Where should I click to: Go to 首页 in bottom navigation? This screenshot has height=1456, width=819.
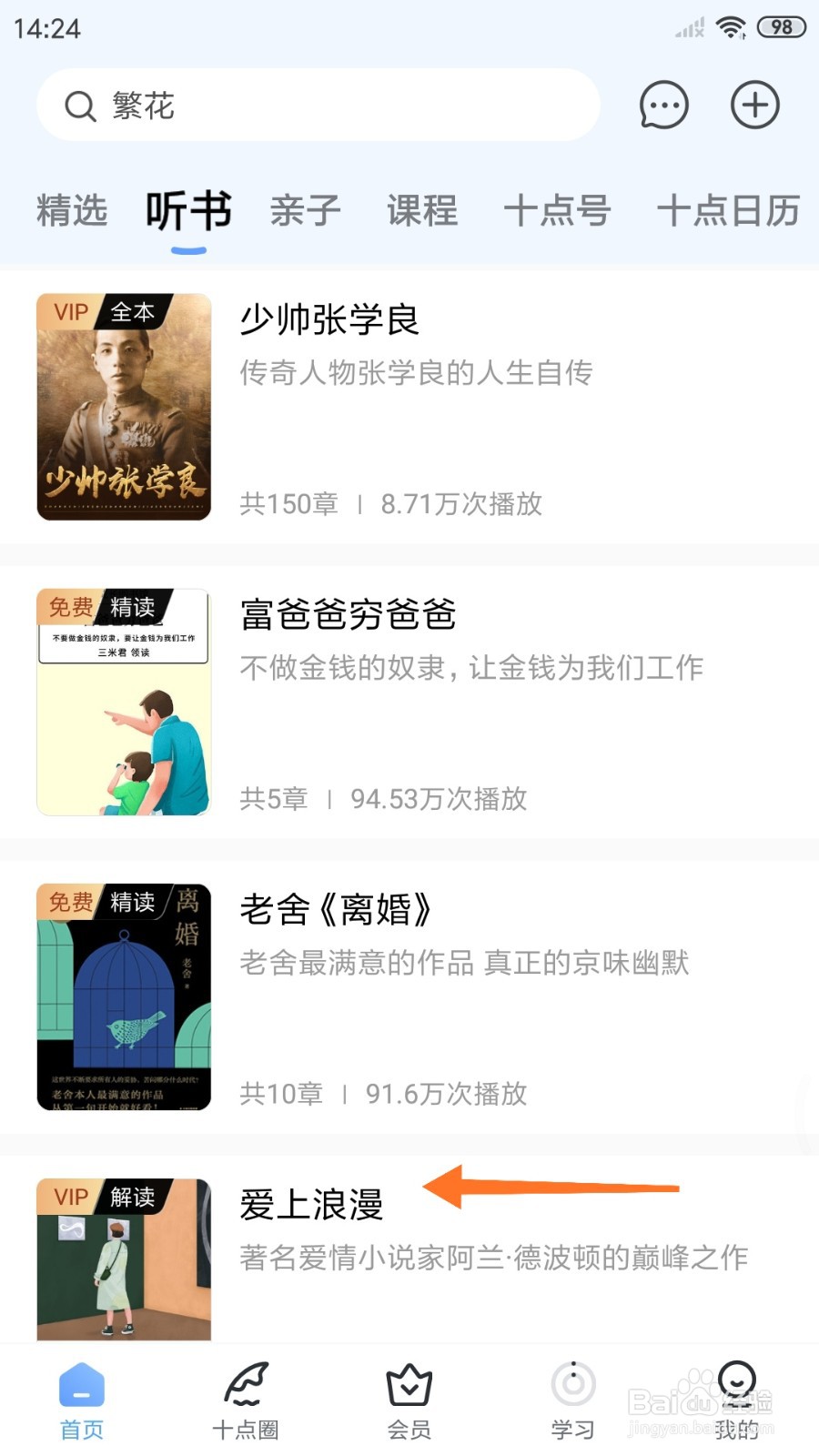(82, 1402)
